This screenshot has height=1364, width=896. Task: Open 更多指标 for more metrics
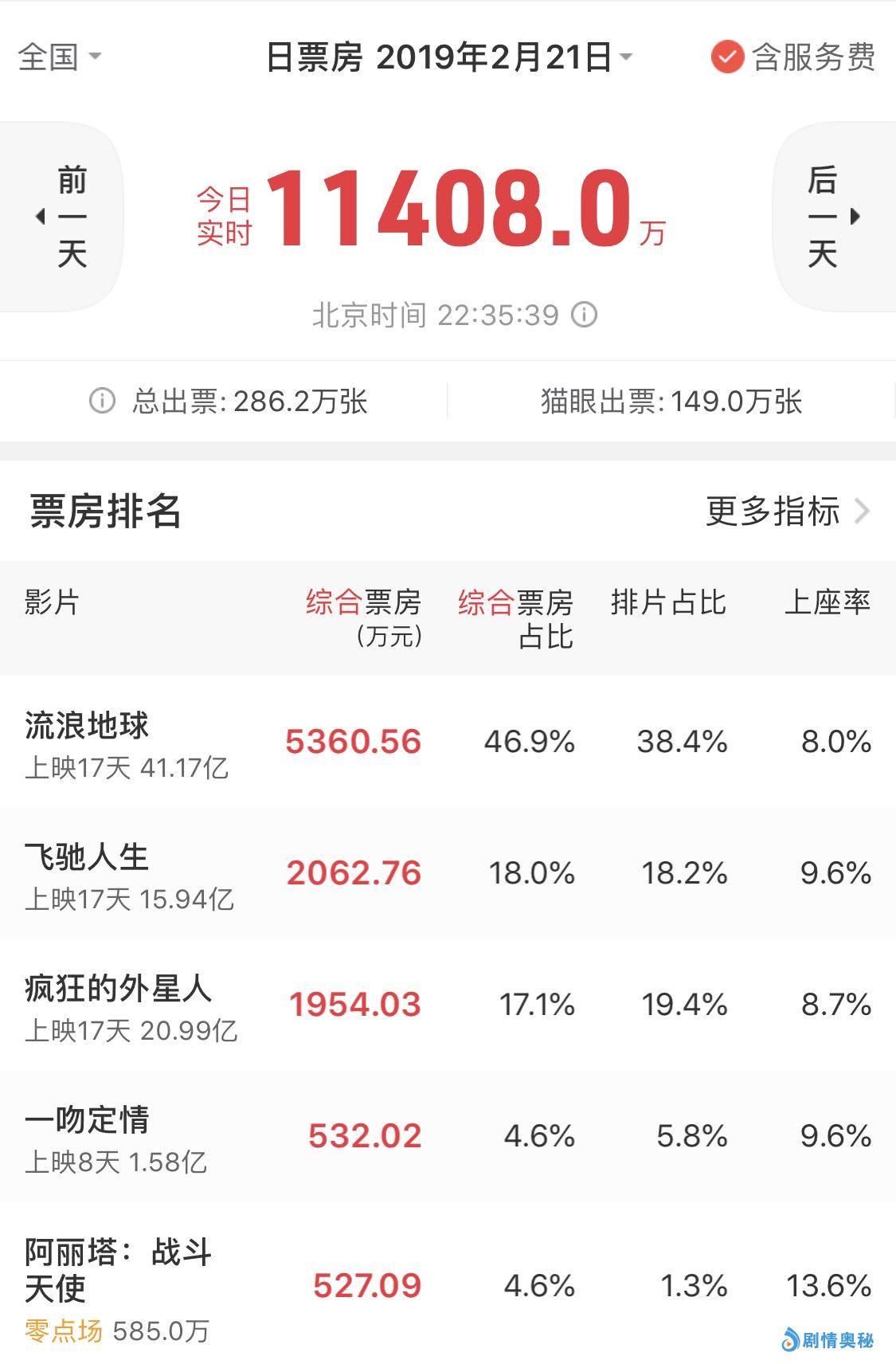pyautogui.click(x=787, y=511)
